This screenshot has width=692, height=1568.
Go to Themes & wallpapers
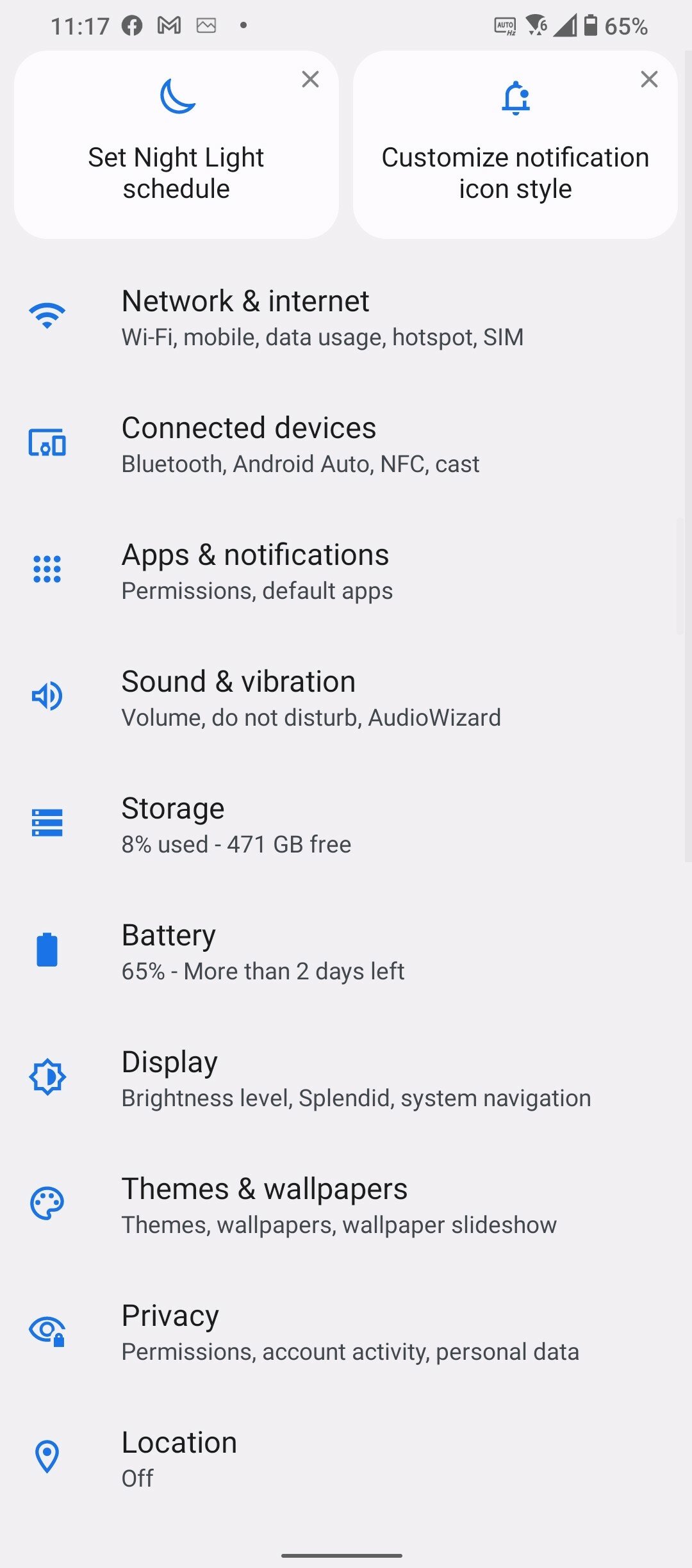346,1206
